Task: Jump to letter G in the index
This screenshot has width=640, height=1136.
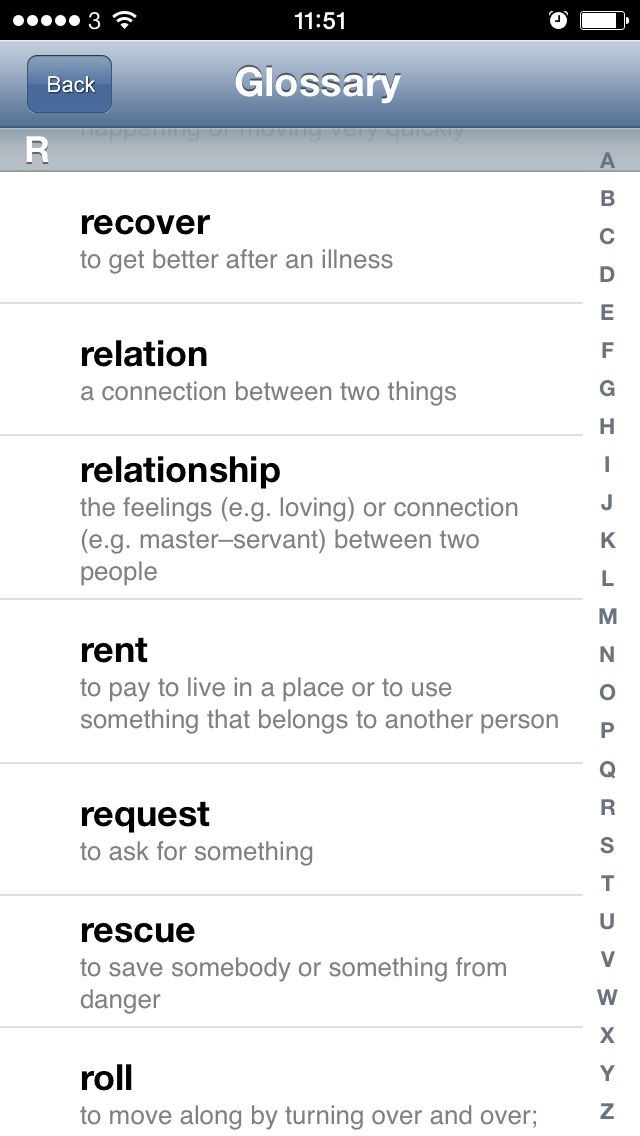Action: tap(607, 388)
